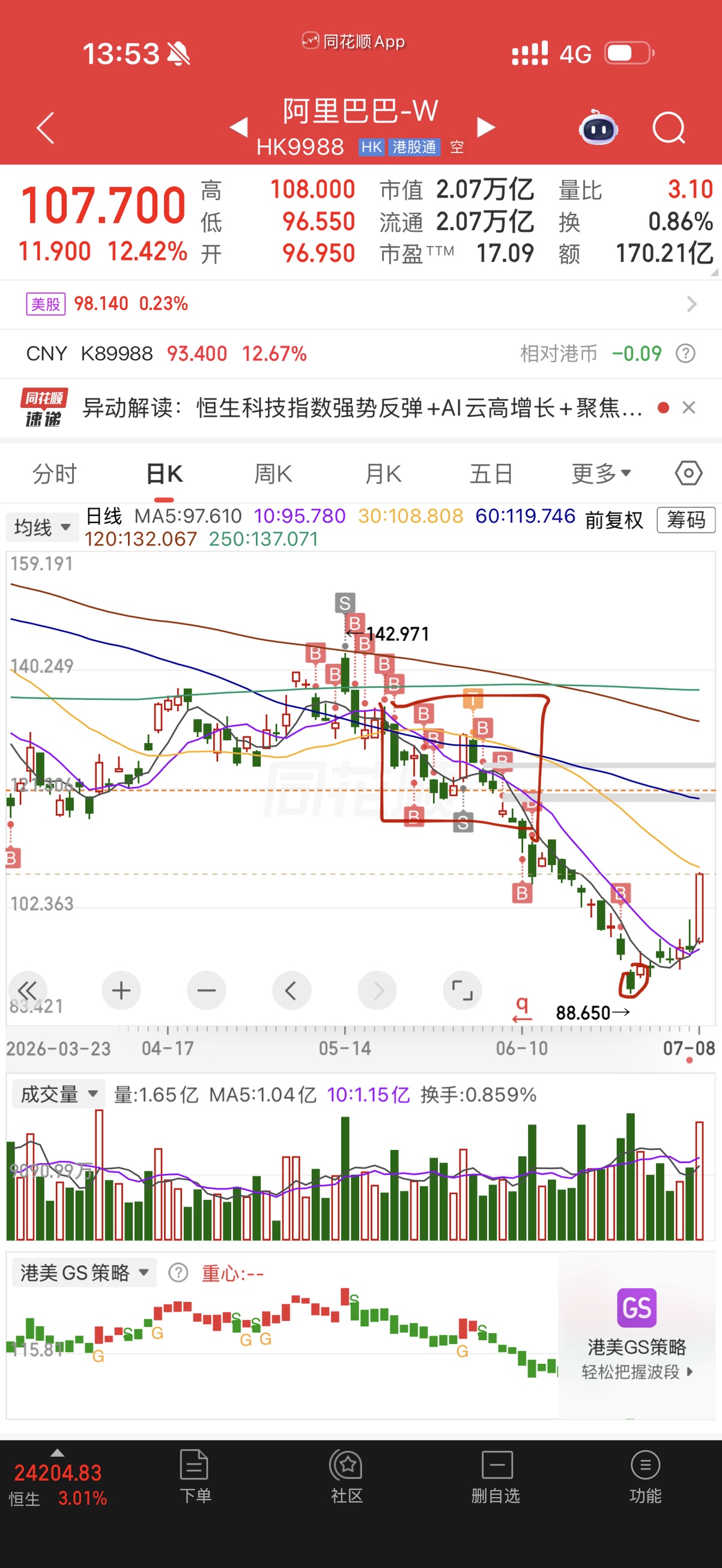Open the 成交量 indicator dropdown
The width and height of the screenshot is (722, 1568).
click(58, 1095)
